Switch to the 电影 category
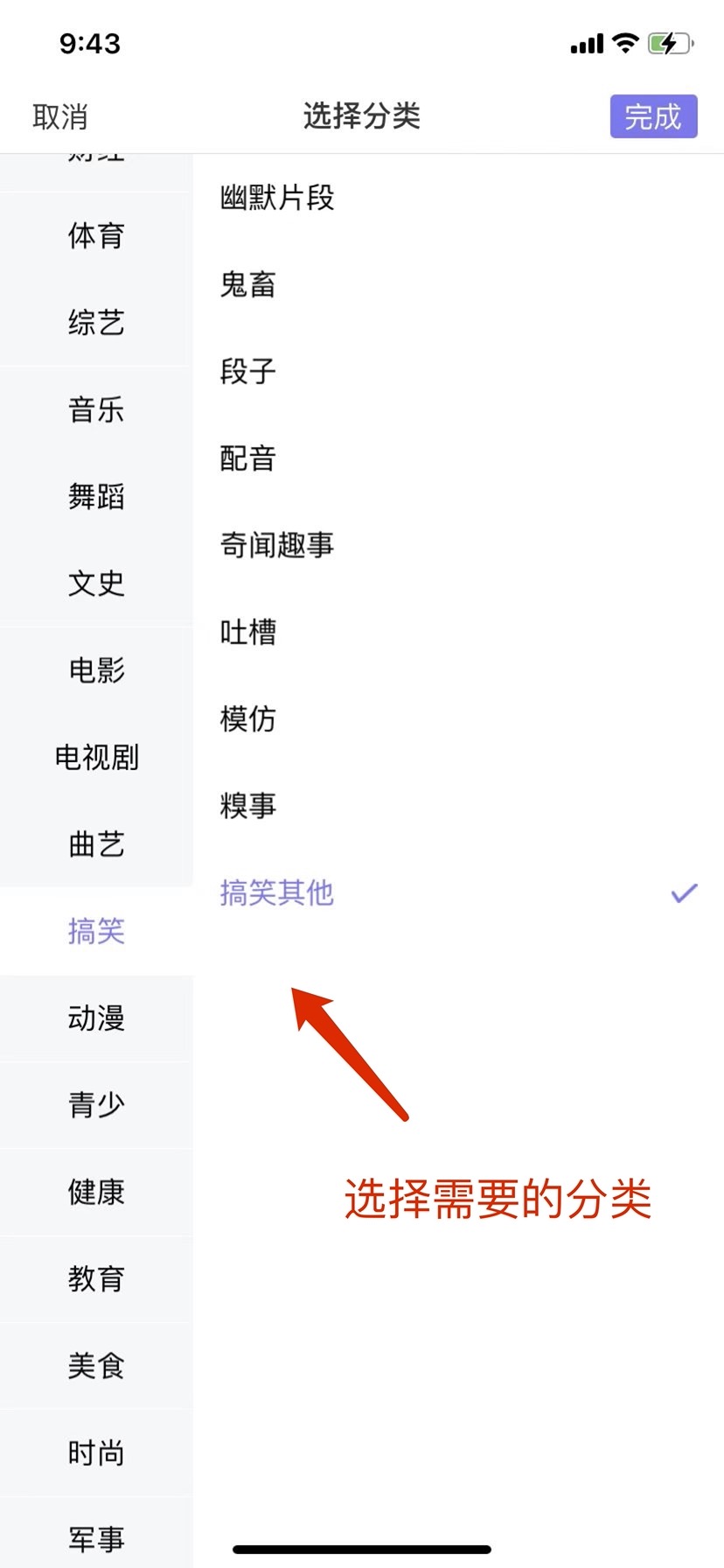This screenshot has width=724, height=1568. [x=96, y=670]
